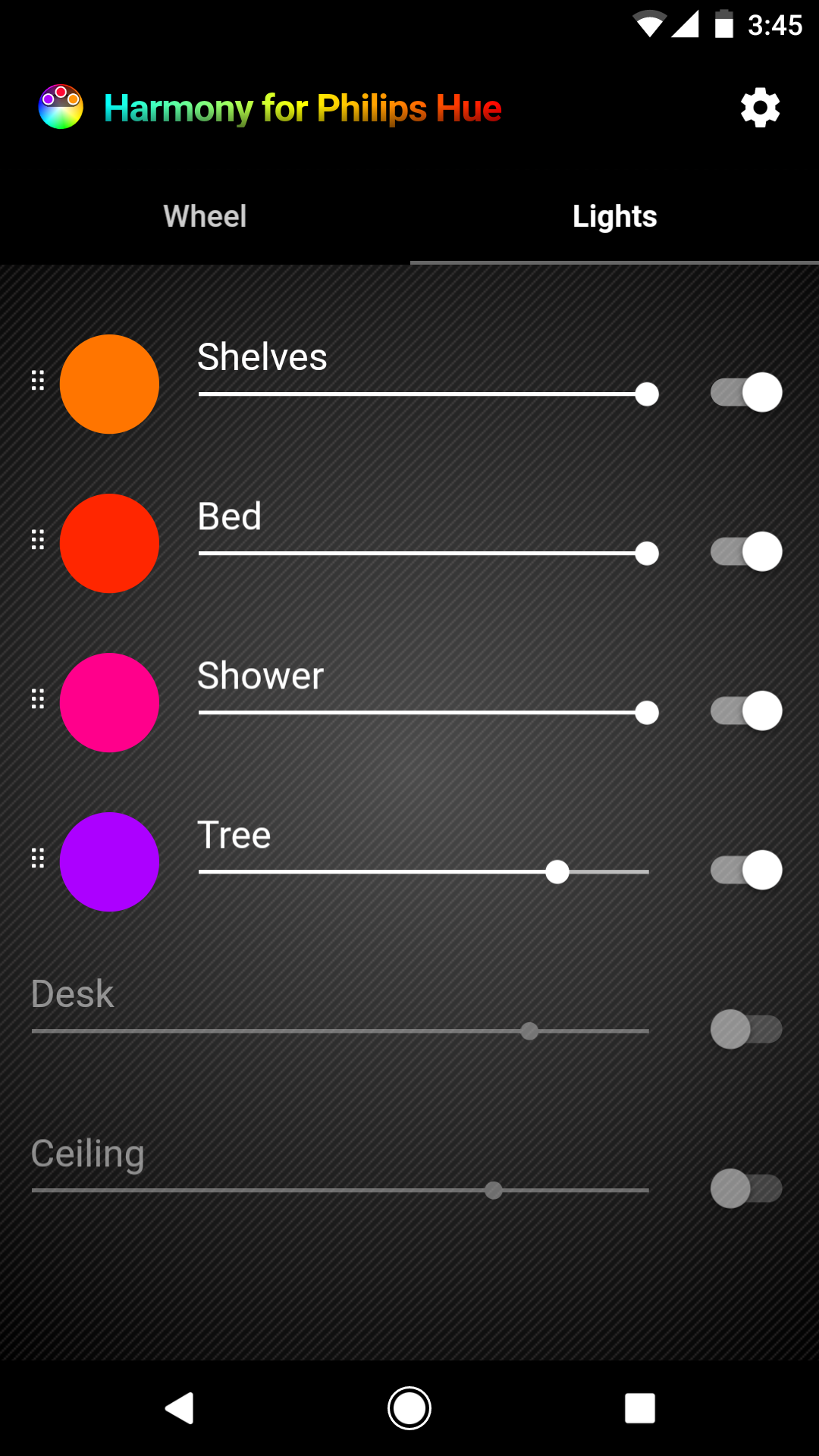Turn on the Desk light
Viewport: 819px width, 1456px height.
click(746, 1030)
